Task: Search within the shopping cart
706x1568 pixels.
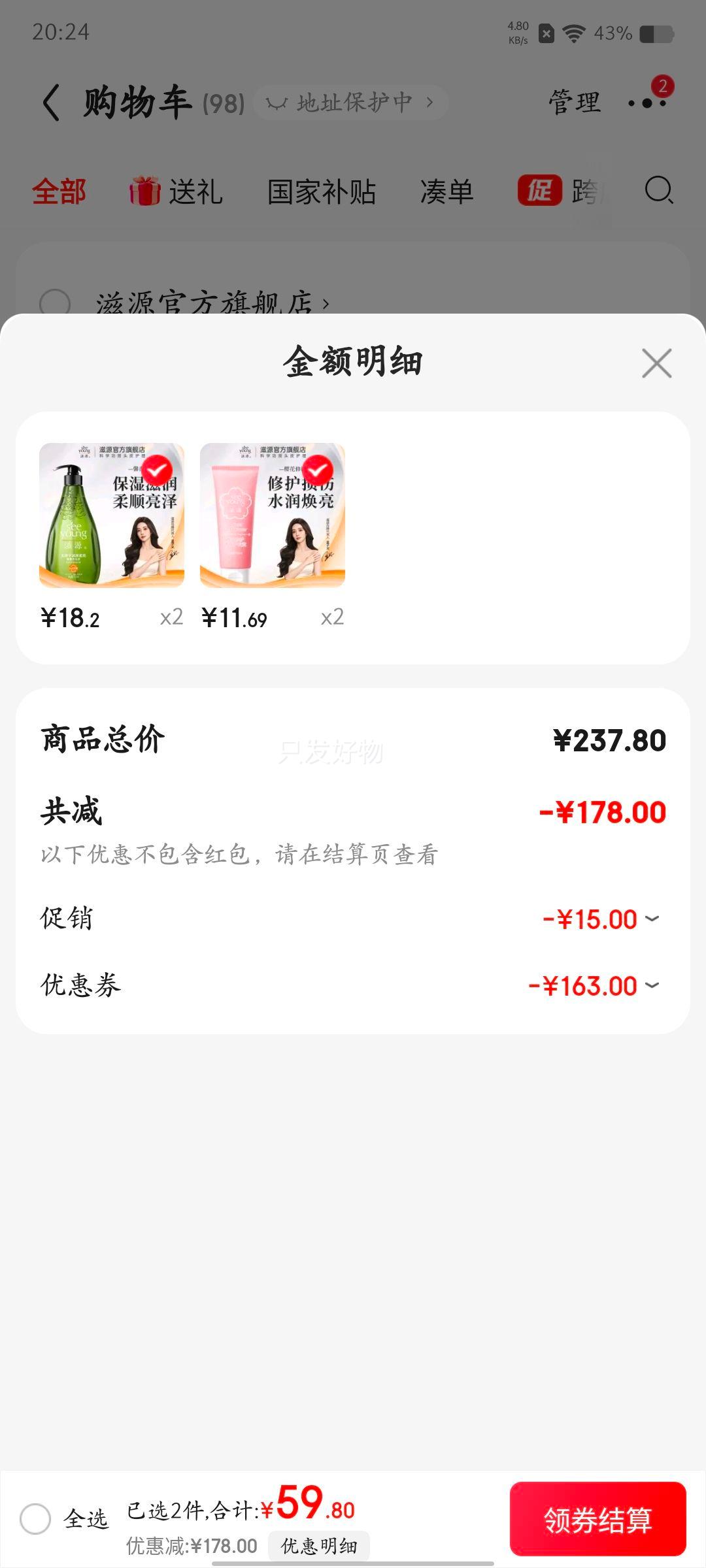Action: (658, 191)
